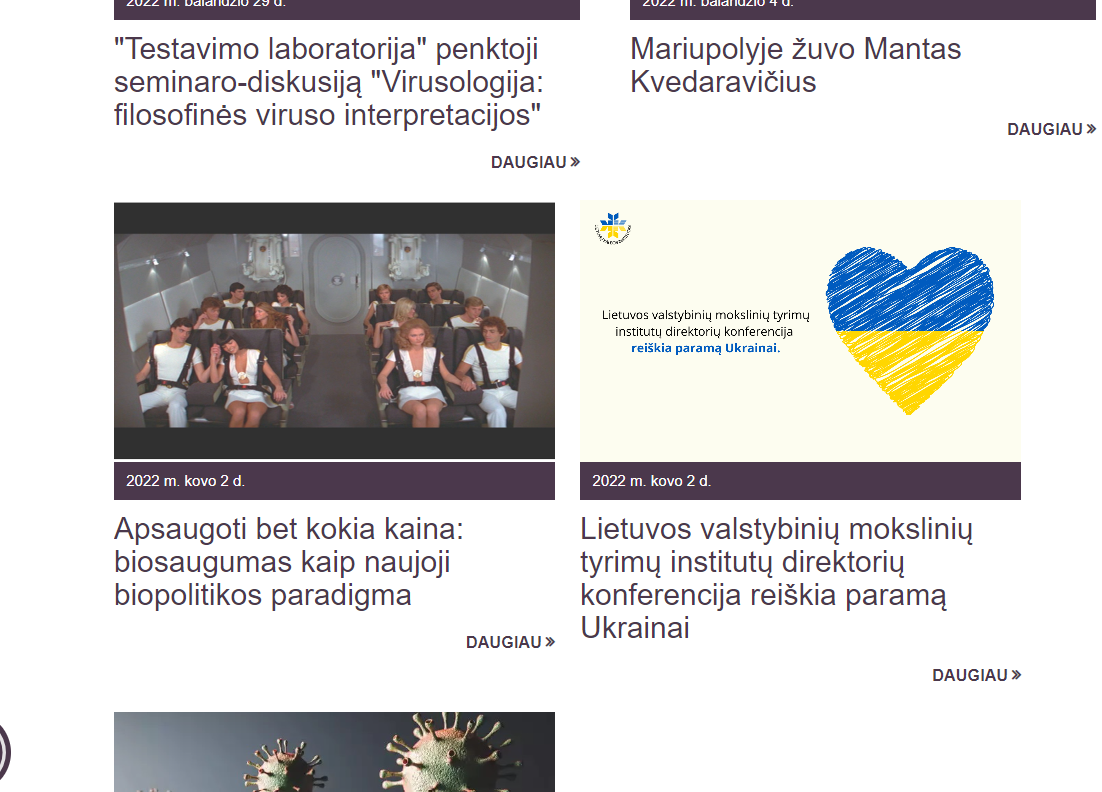Open Daugiau link under Mariupolyje žuvo article
This screenshot has height=792, width=1102.
point(1050,129)
